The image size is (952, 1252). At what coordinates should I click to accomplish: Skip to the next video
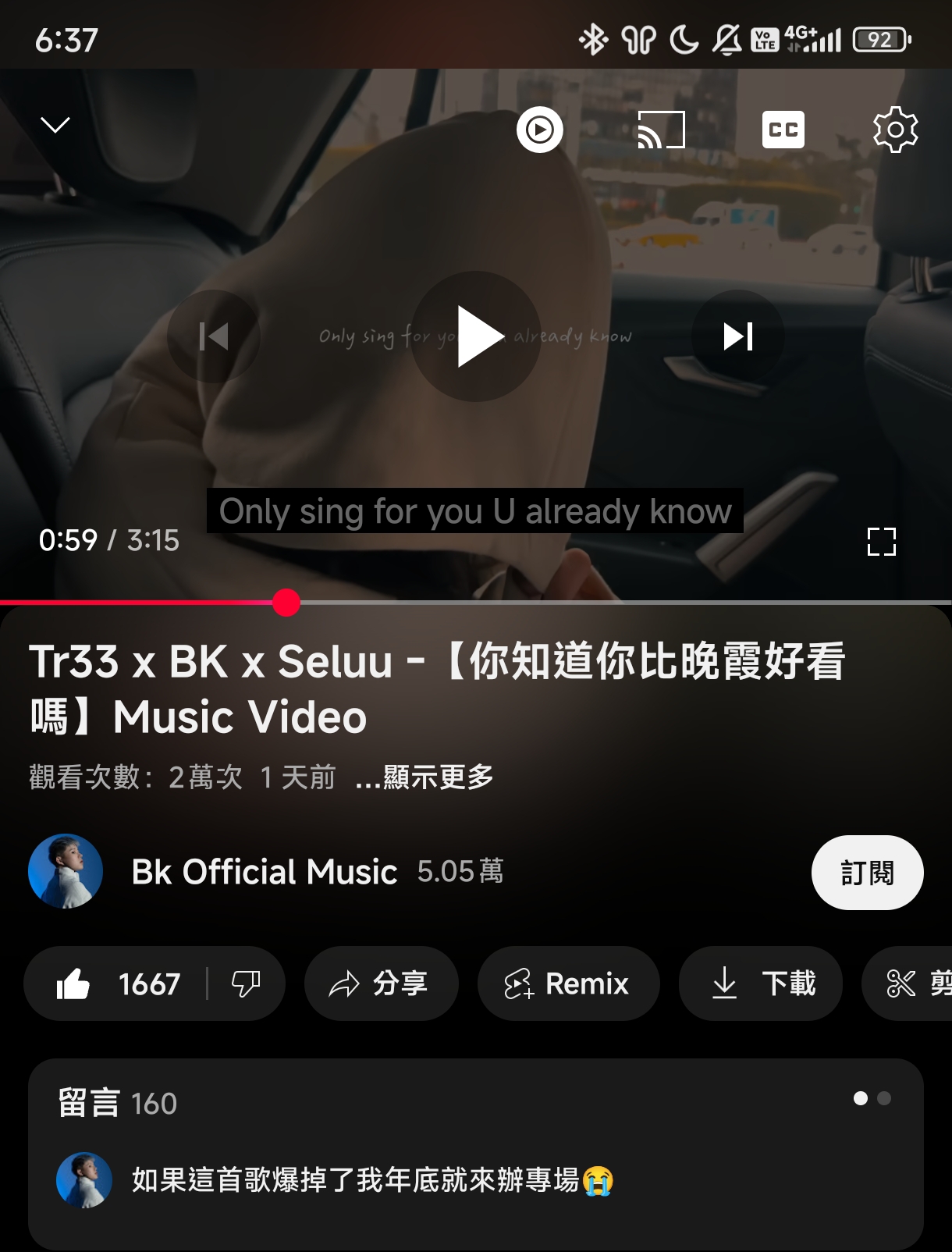click(x=737, y=336)
